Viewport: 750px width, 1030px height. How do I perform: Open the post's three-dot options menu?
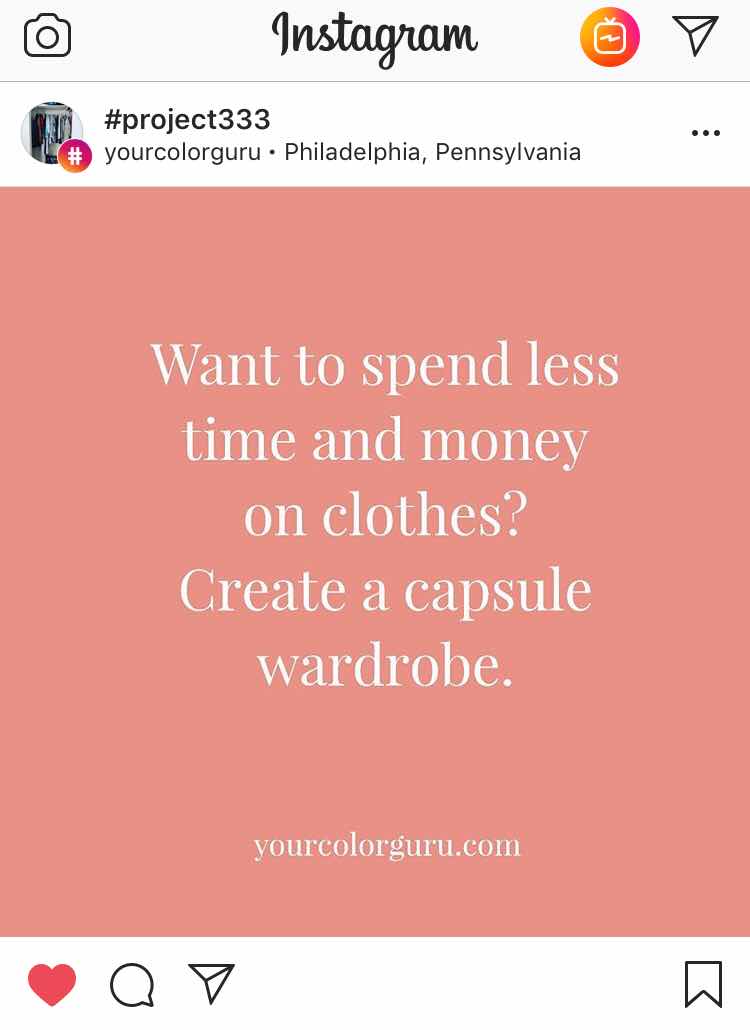coord(705,133)
